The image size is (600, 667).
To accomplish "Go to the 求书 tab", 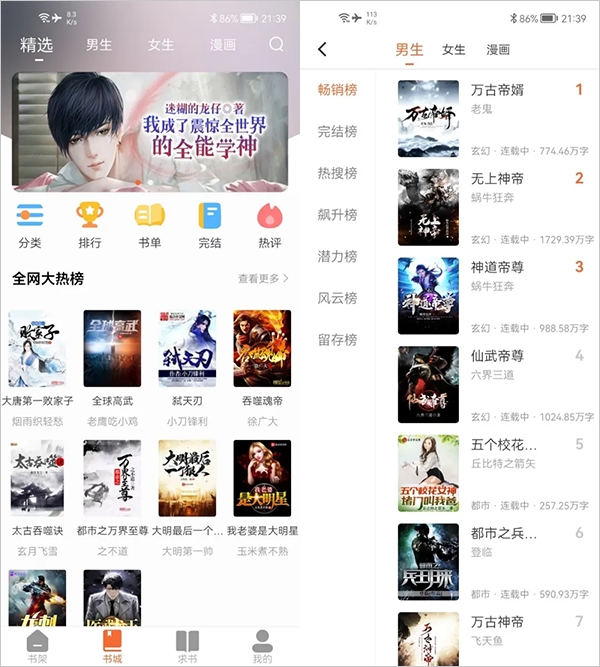I will pyautogui.click(x=187, y=646).
